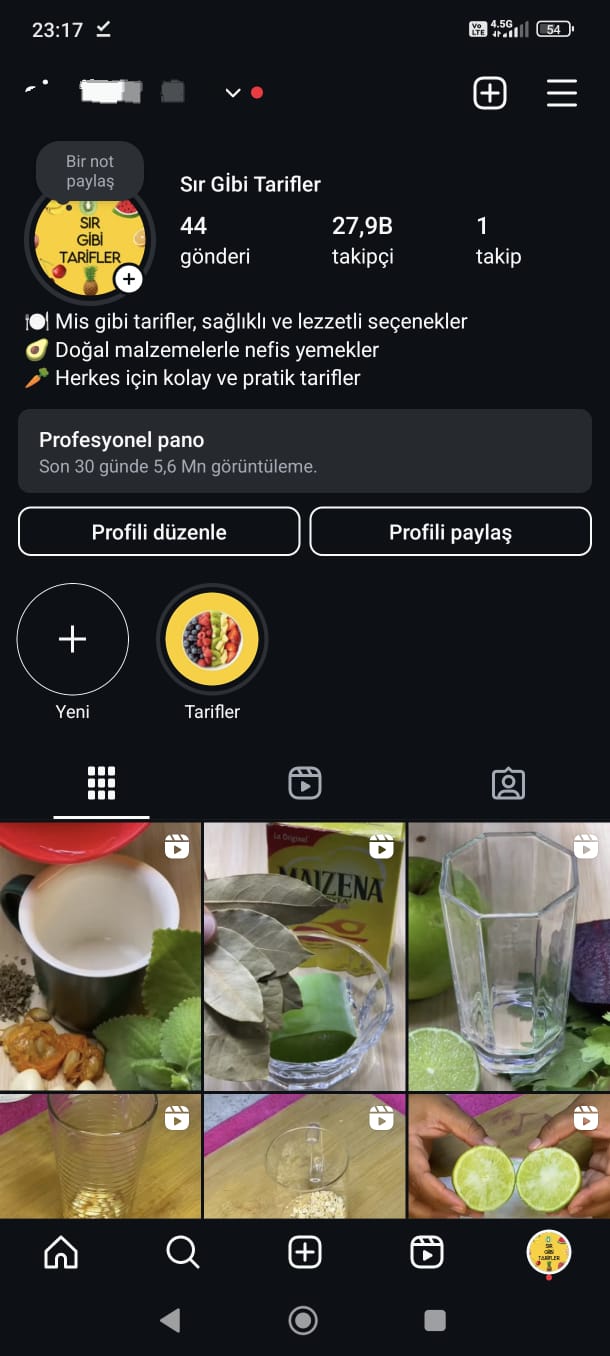Switch to the tagged photos tab
610x1356 pixels.
coord(508,783)
